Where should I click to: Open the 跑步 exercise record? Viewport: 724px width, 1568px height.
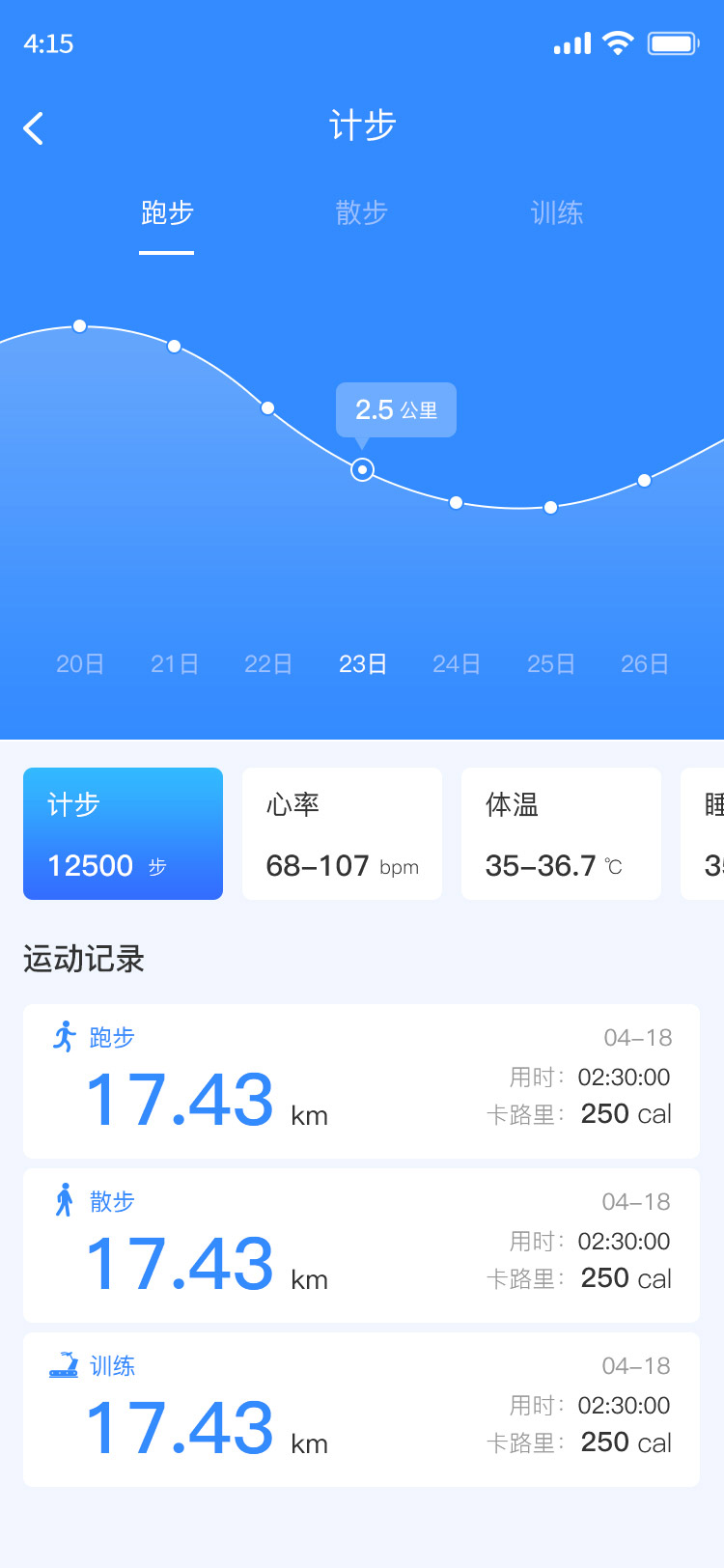(x=361, y=1080)
